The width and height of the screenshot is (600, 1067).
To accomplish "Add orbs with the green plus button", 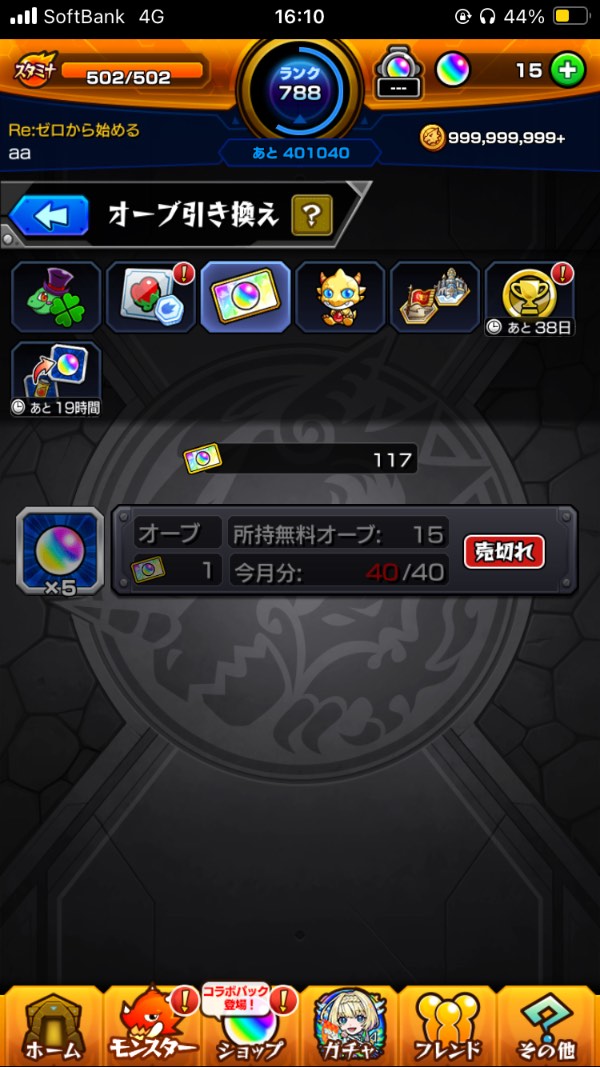I will 567,70.
